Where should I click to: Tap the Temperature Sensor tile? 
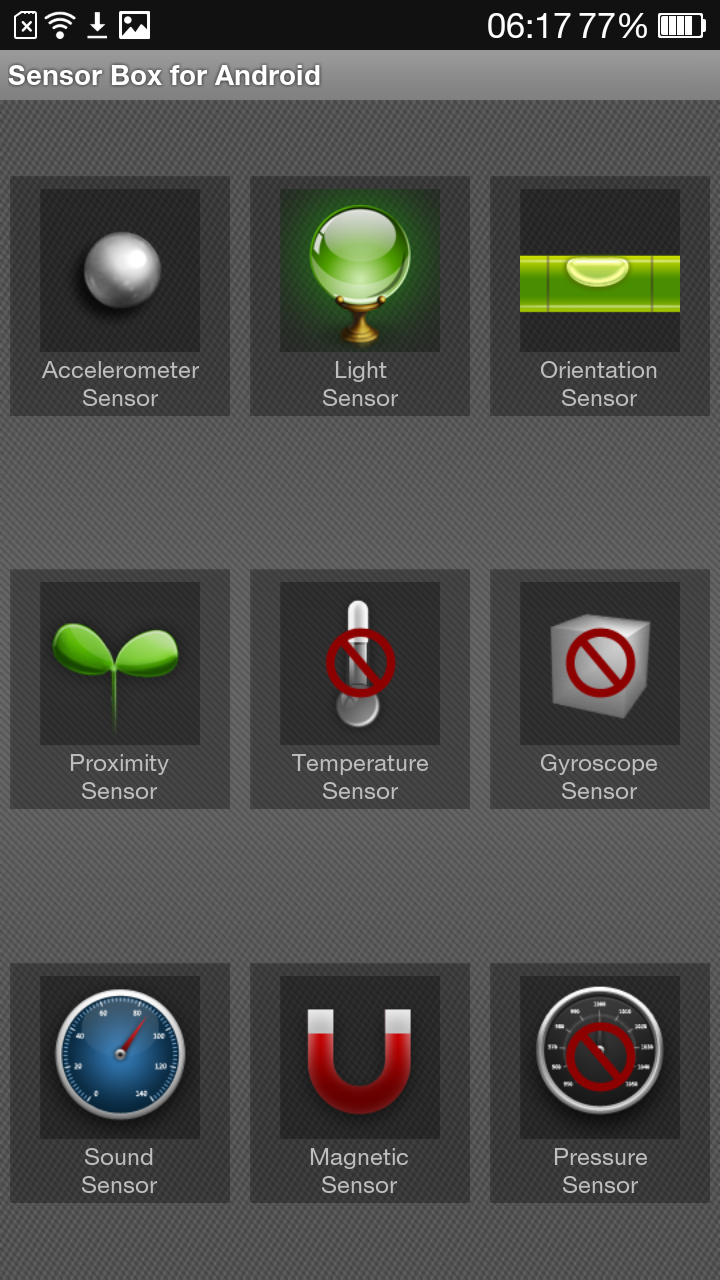360,689
